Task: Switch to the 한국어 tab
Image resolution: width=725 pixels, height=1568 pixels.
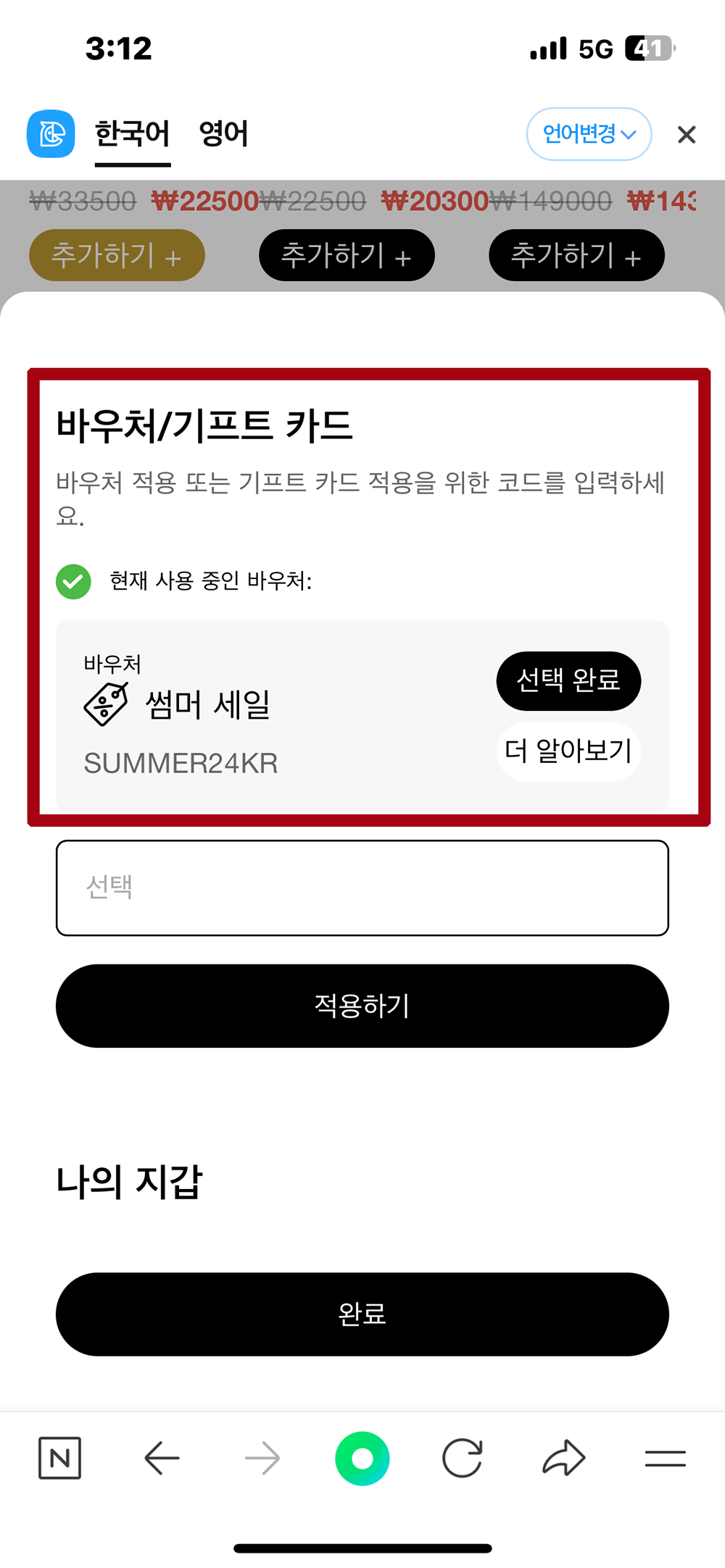Action: pyautogui.click(x=133, y=133)
